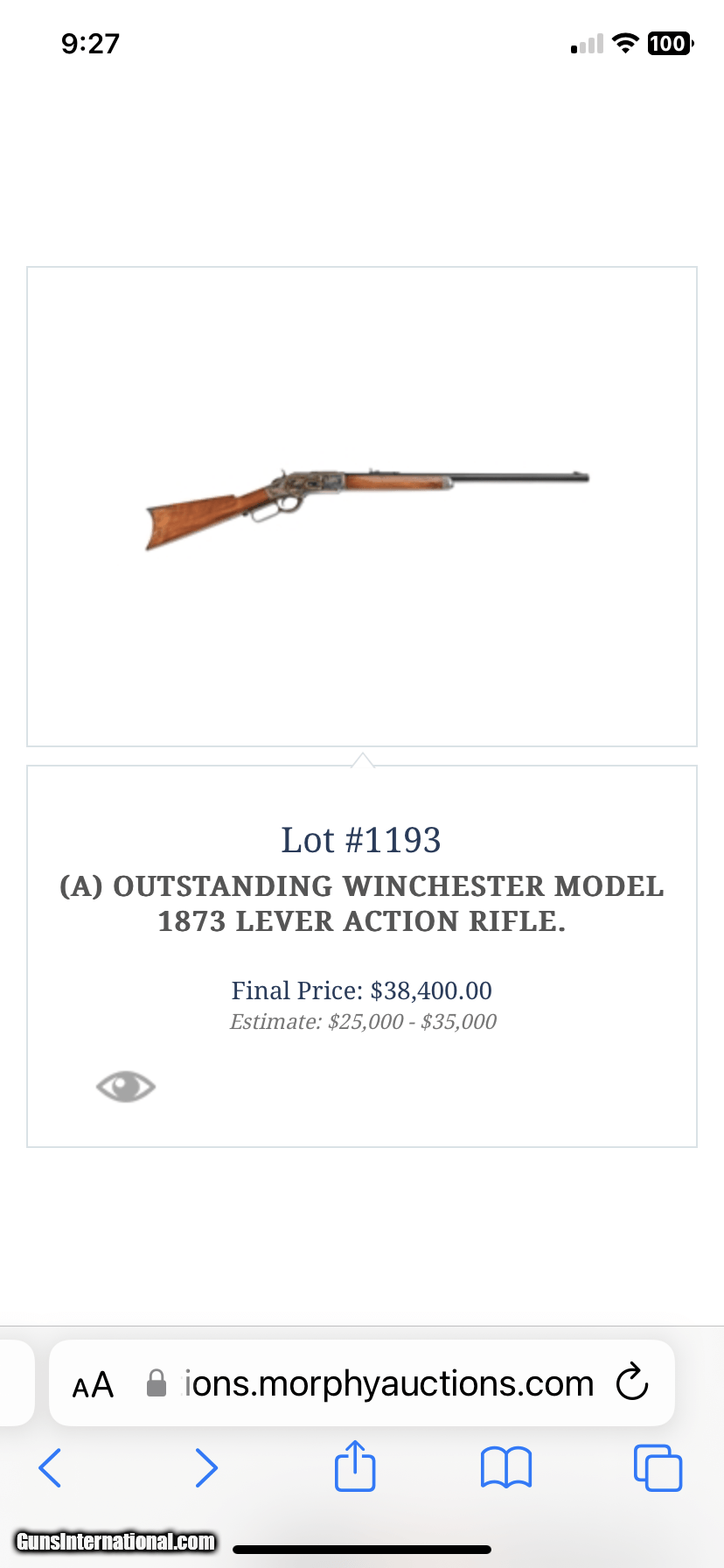Open the Winchester 1873 rifle image

coord(367,507)
